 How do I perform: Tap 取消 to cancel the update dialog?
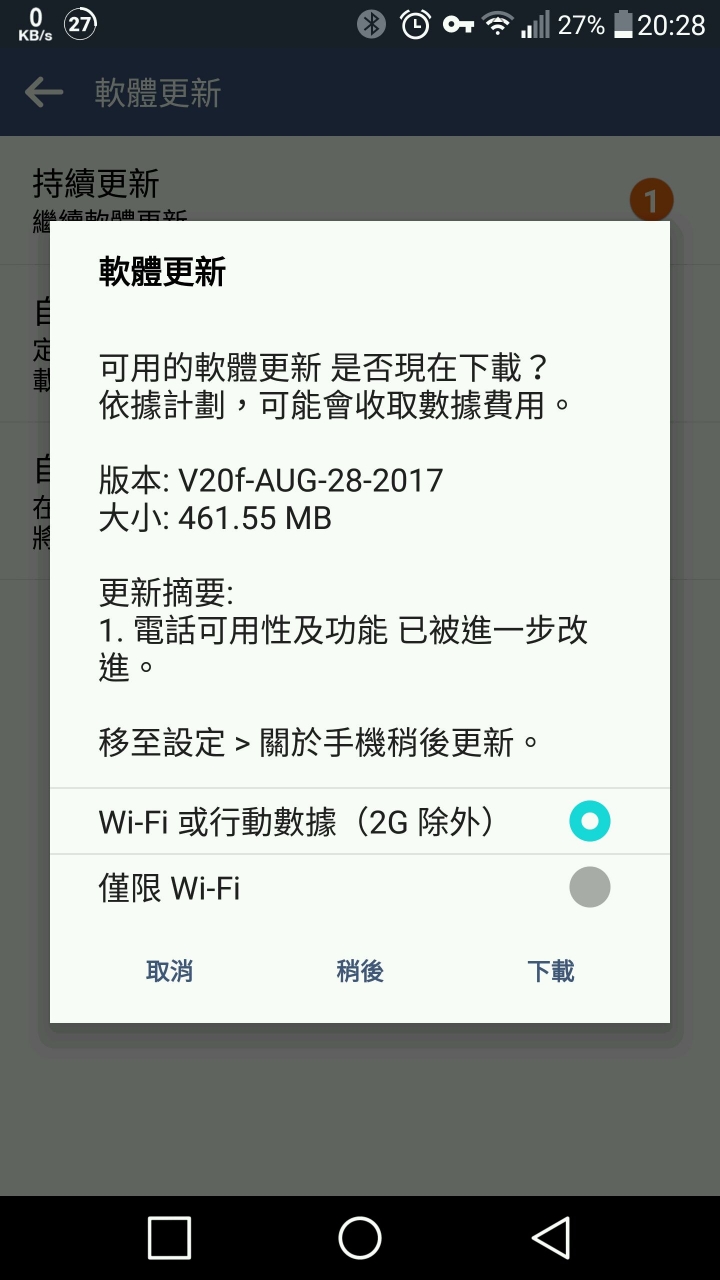pos(169,971)
